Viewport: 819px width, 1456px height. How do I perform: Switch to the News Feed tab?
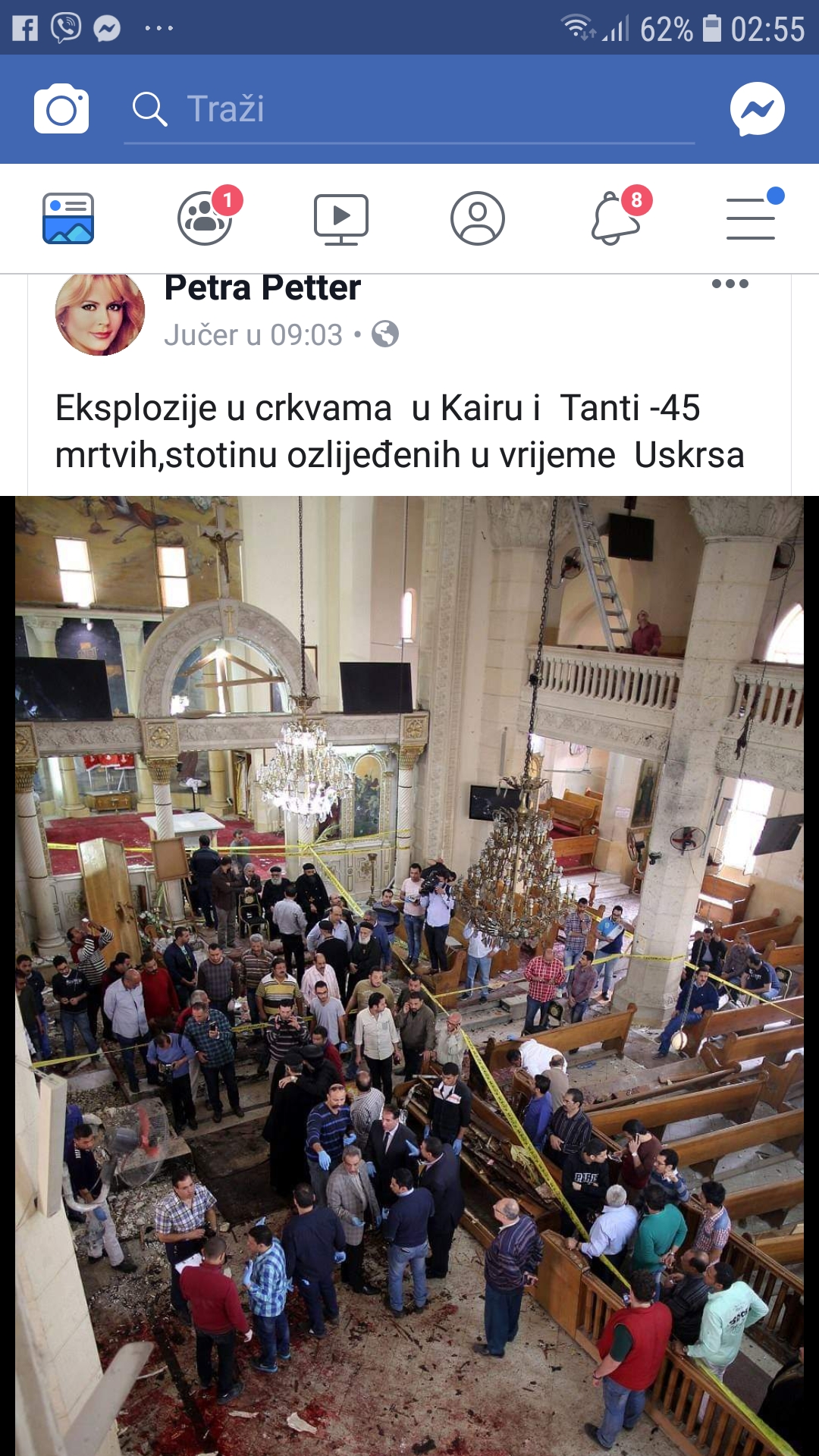(68, 218)
